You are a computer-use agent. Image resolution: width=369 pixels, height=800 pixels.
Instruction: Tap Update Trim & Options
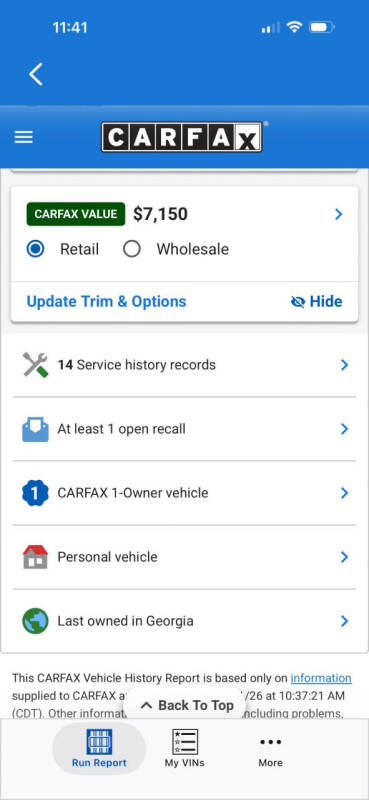[106, 302]
